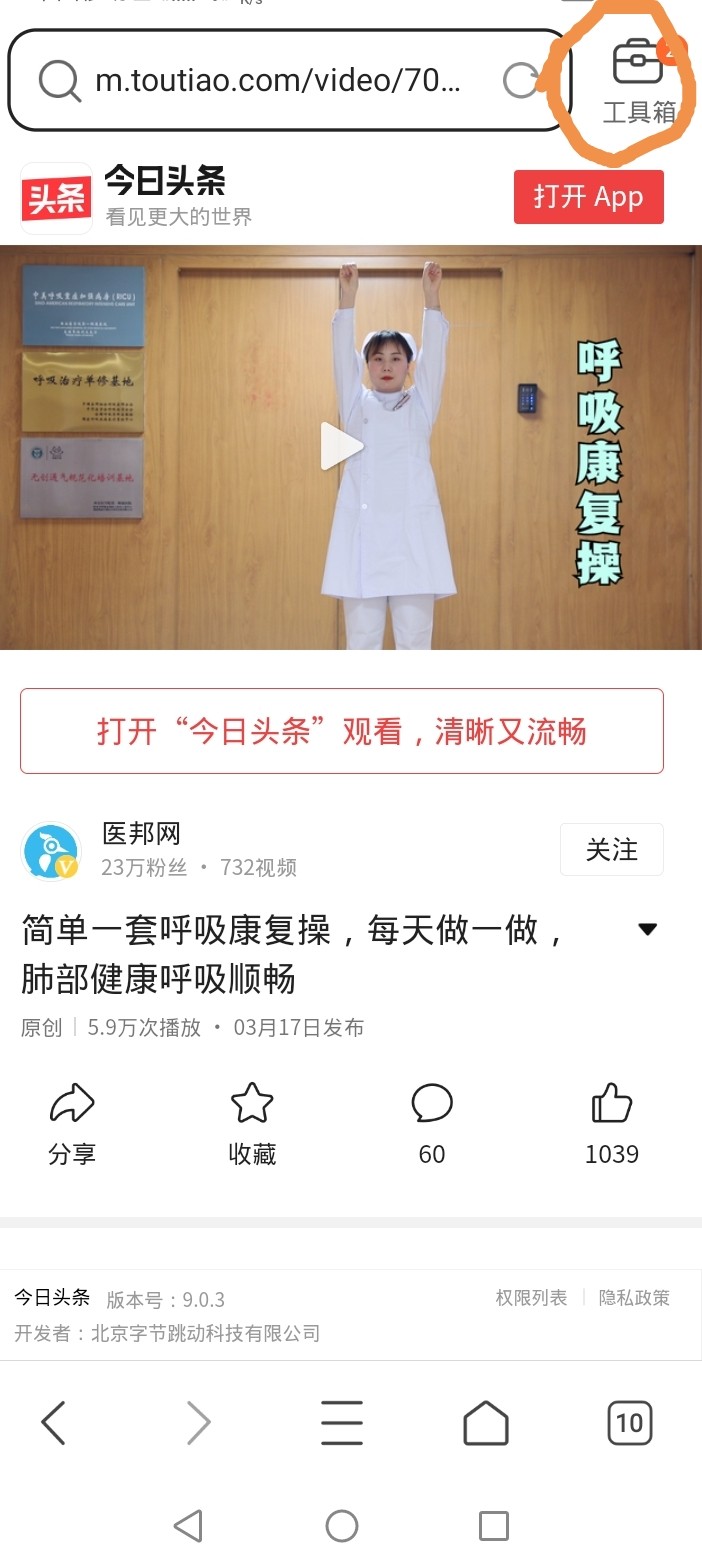Expand the video title with the arrow

tap(647, 929)
